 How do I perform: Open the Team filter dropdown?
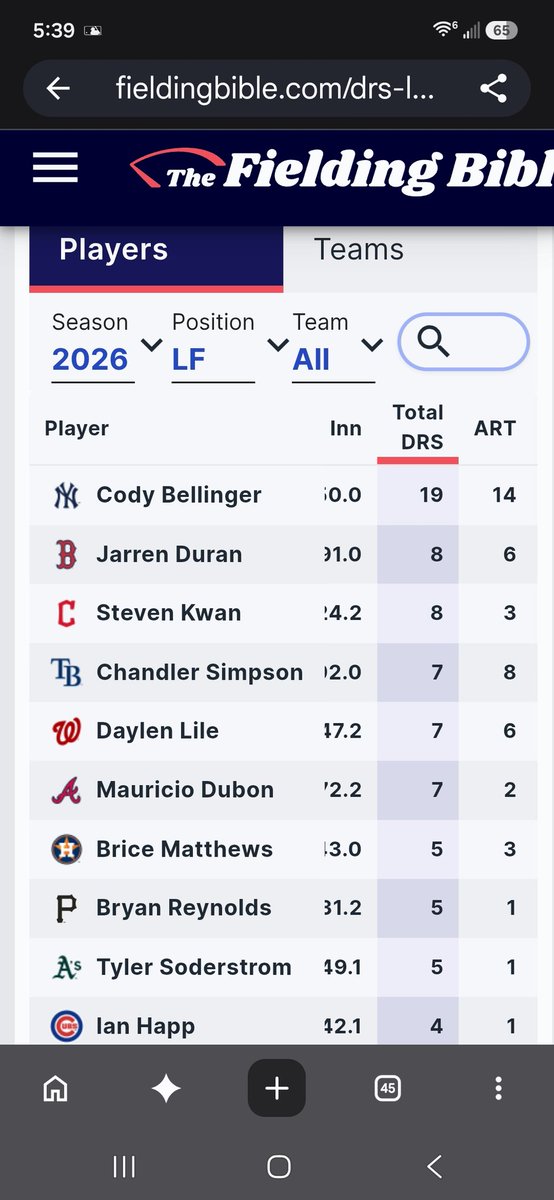click(x=337, y=346)
